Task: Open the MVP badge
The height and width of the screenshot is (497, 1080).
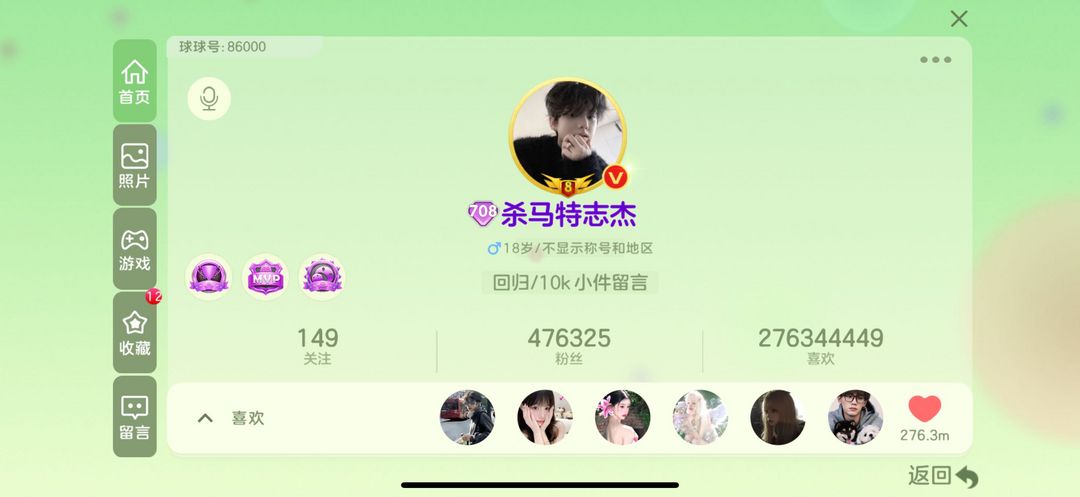Action: (x=265, y=277)
